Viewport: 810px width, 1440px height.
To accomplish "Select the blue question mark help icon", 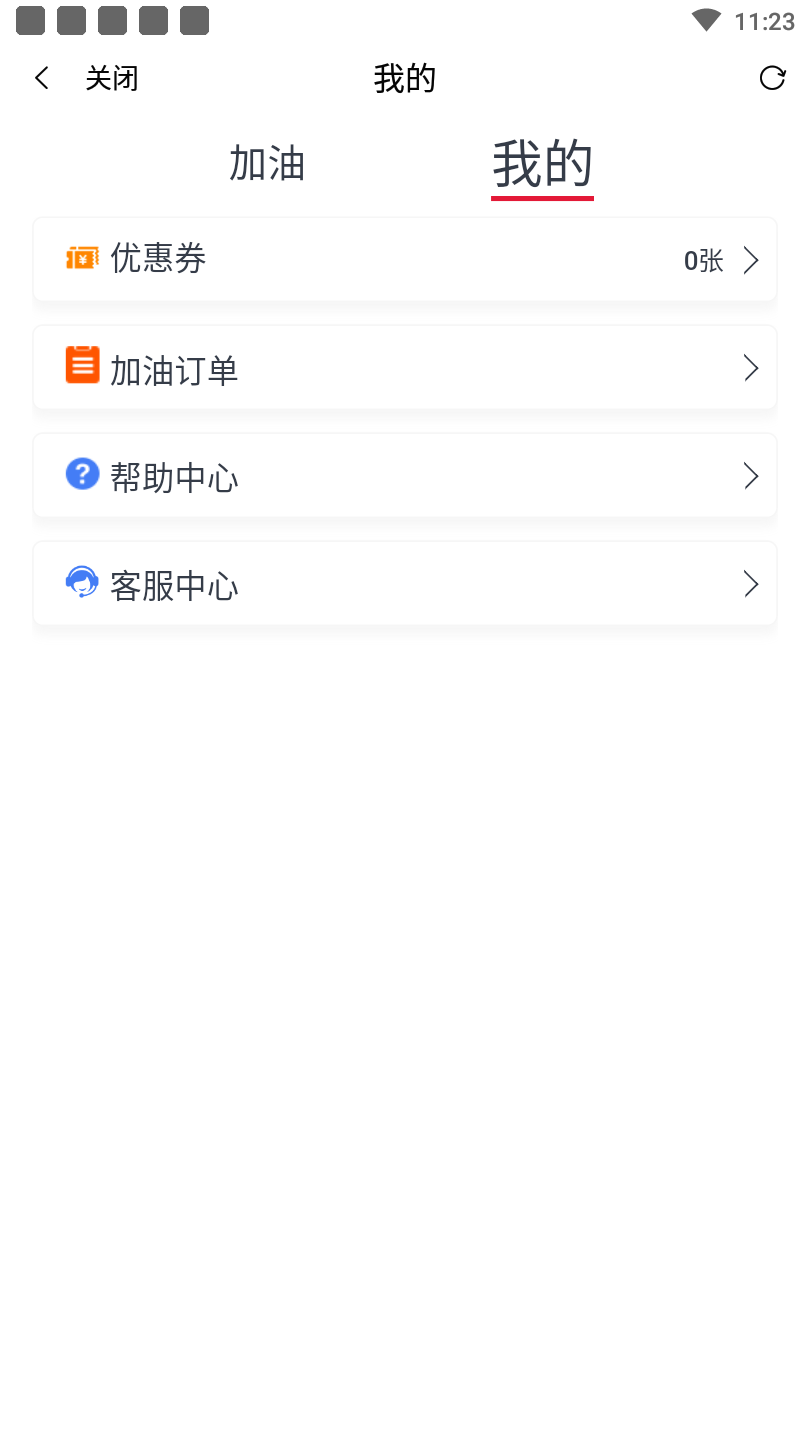I will pos(82,473).
